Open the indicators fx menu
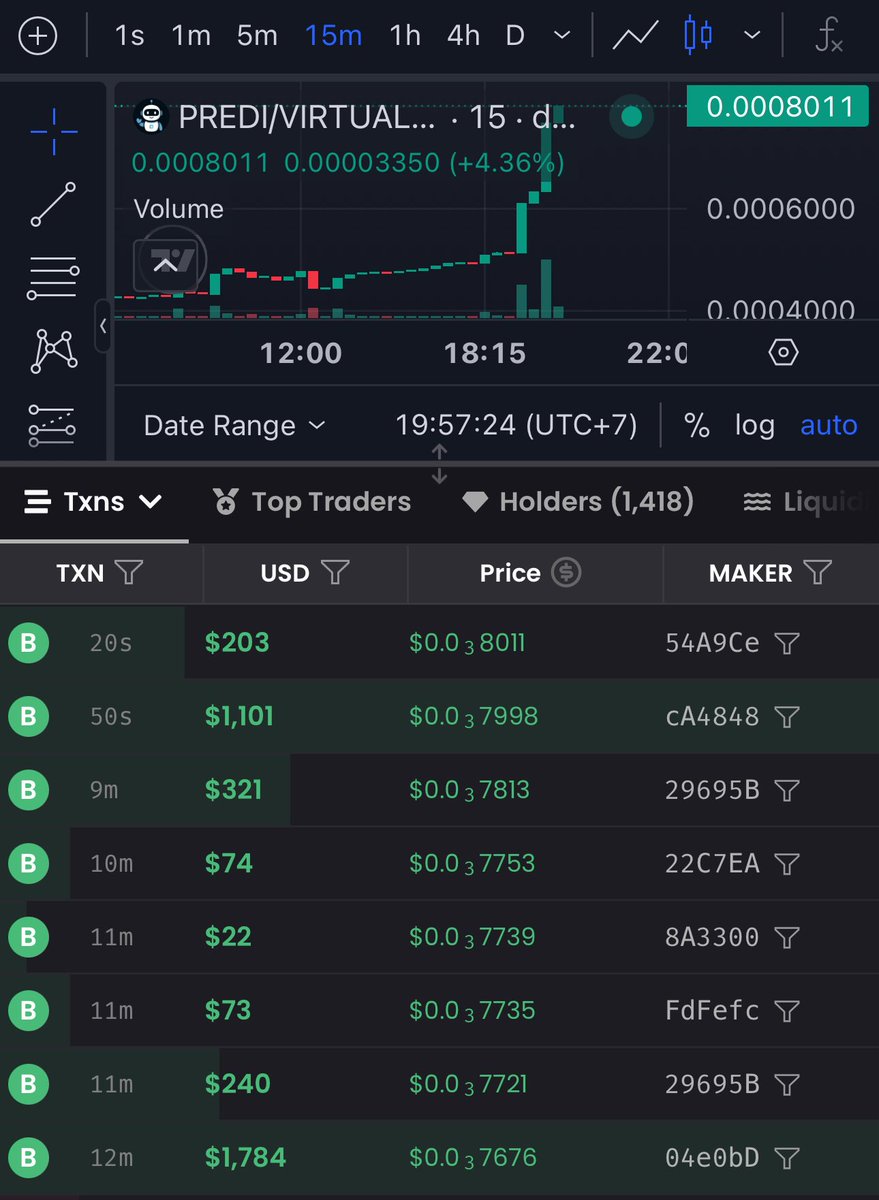The image size is (879, 1200). (829, 36)
